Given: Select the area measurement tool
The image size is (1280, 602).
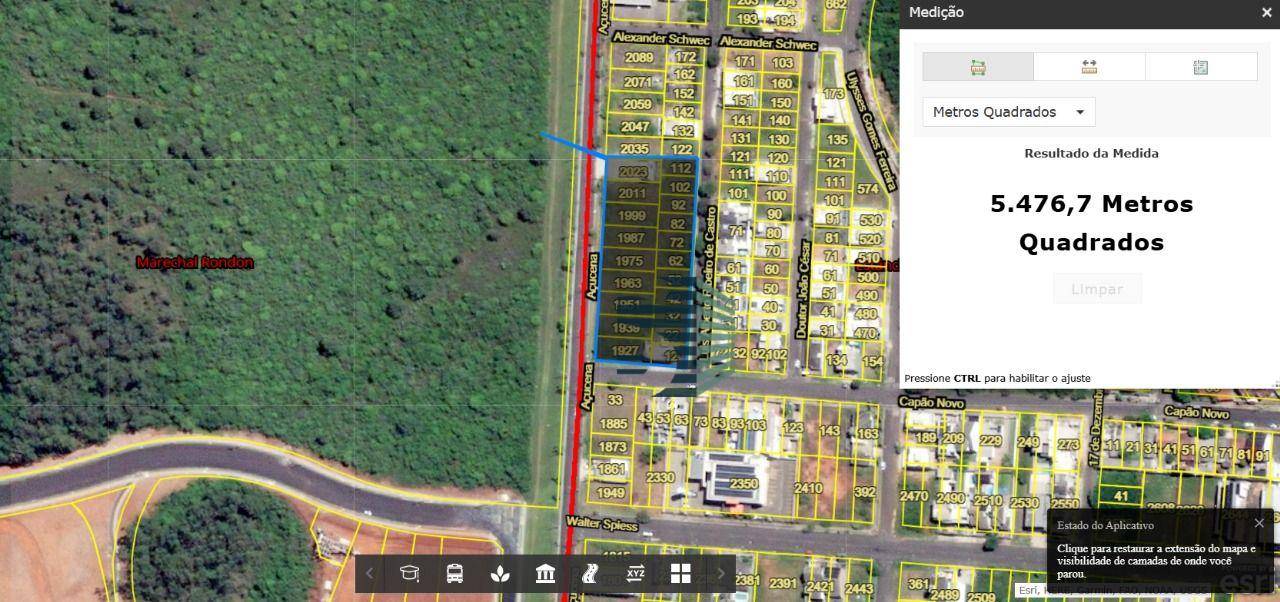Looking at the screenshot, I should click(x=978, y=67).
